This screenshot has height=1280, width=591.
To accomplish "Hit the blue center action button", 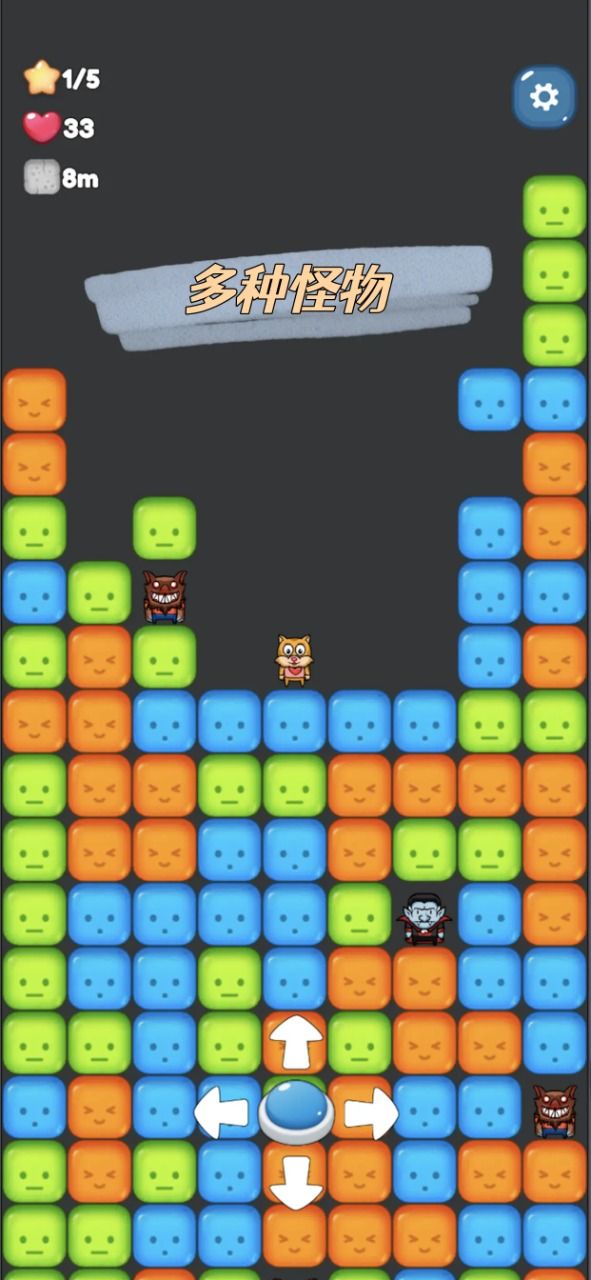I will pos(296,1111).
